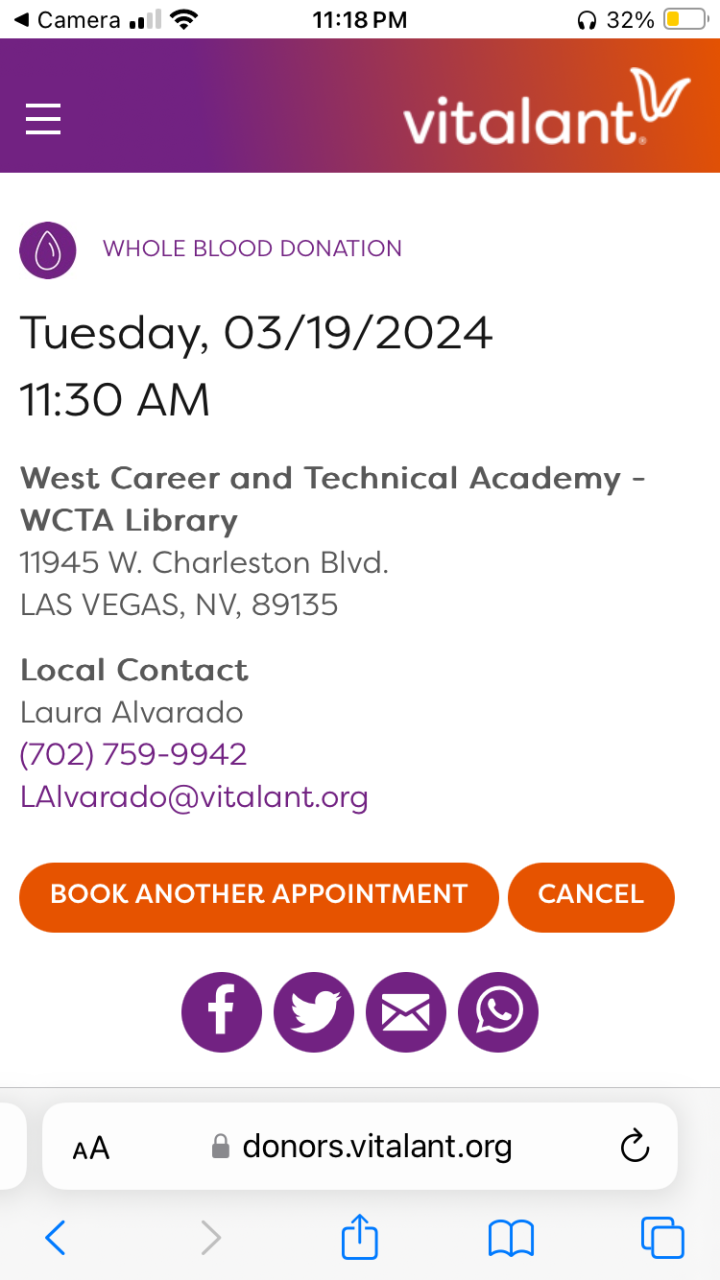Screen dimensions: 720x1280
Task: Open the AA reader options
Action: tap(91, 1147)
